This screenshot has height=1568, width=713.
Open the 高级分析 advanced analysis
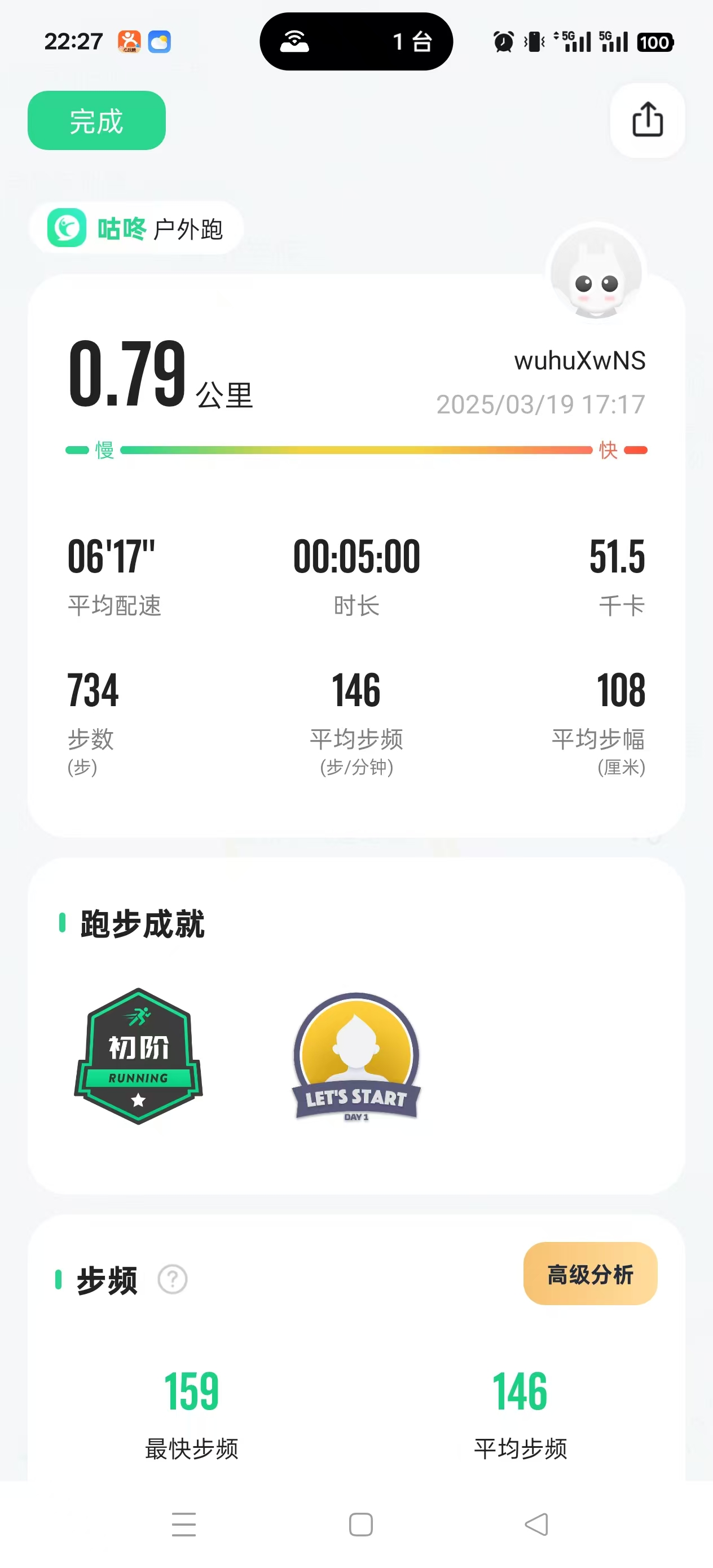[589, 1274]
